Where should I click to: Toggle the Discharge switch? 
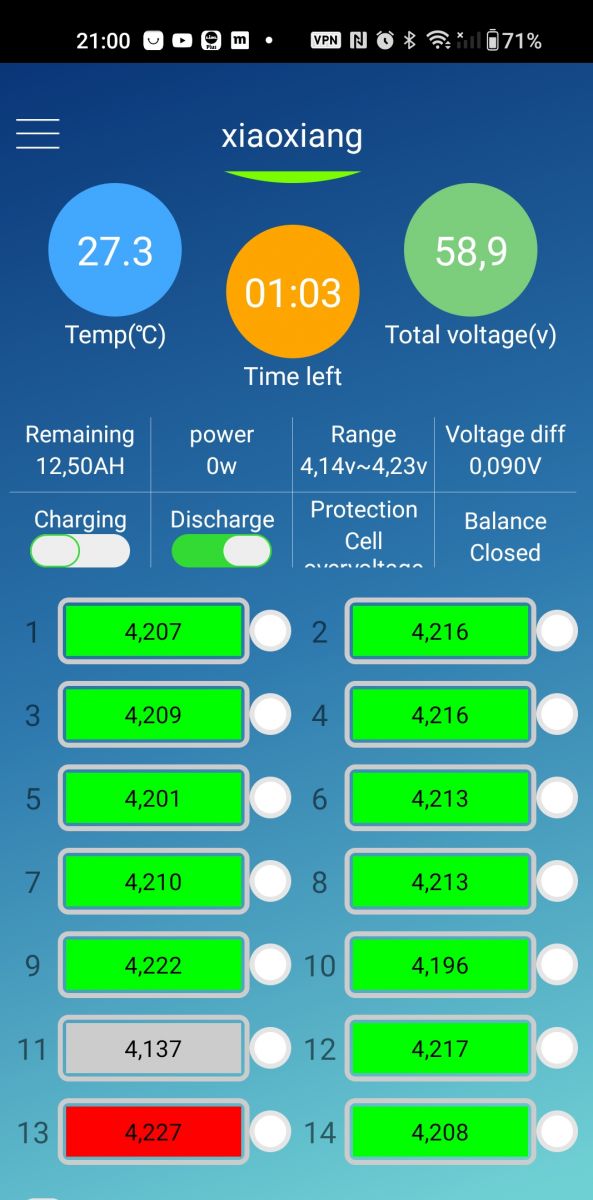[222, 551]
